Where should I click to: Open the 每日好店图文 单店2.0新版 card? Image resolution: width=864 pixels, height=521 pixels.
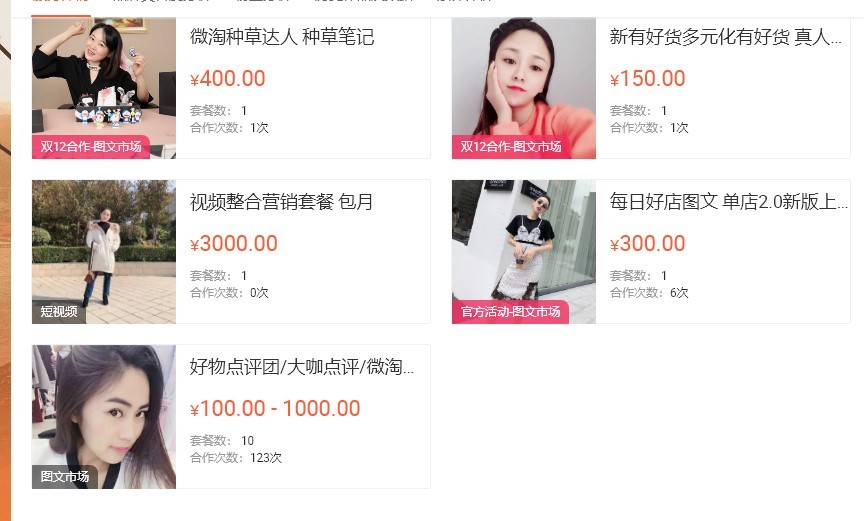727,202
